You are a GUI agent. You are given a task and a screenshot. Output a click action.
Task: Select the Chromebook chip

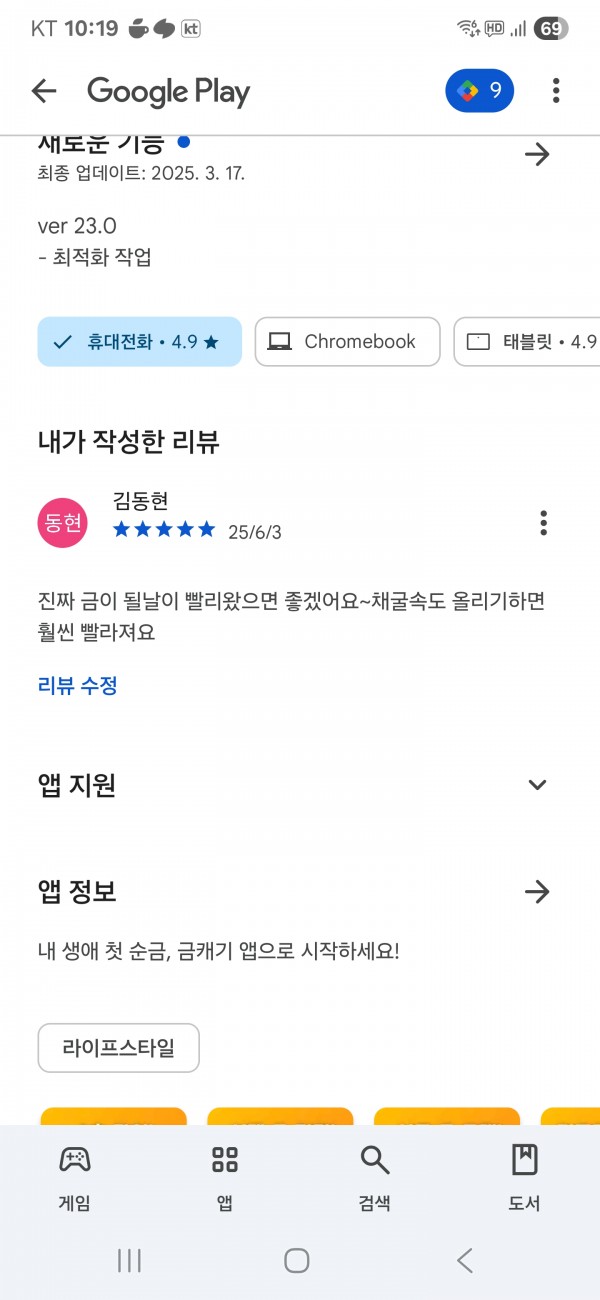point(347,342)
